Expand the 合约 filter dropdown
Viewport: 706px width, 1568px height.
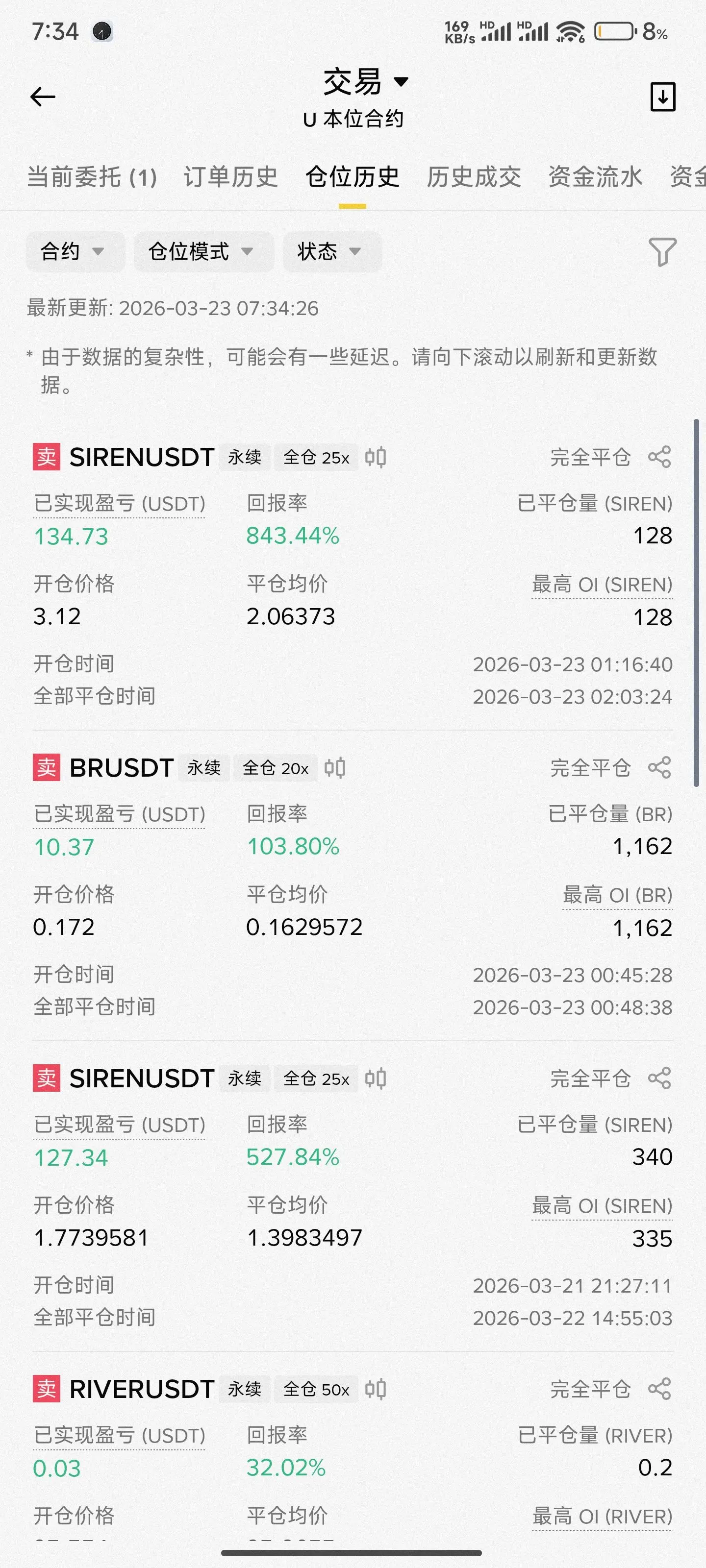75,251
